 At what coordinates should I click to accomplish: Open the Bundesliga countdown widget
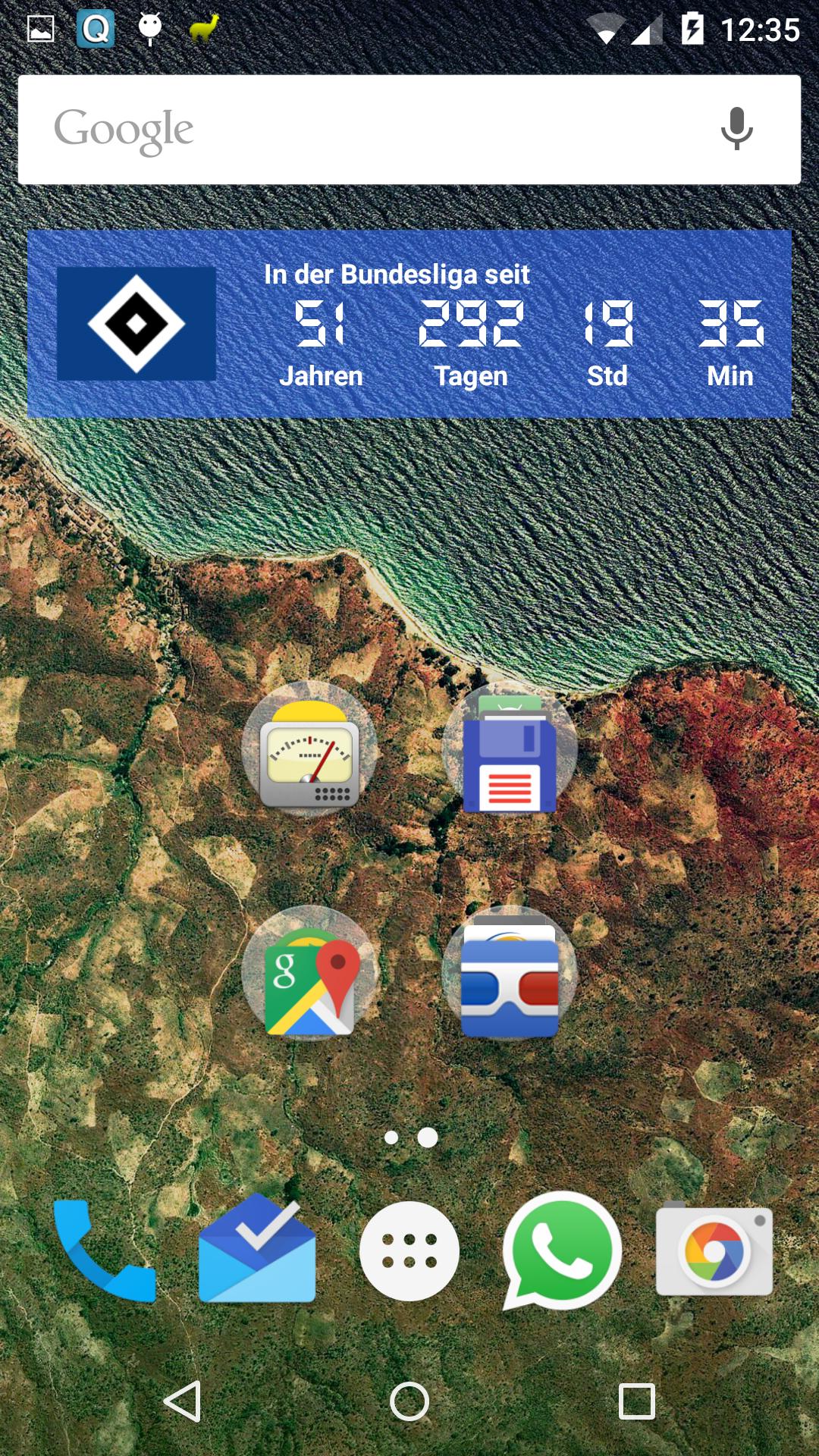(x=409, y=324)
